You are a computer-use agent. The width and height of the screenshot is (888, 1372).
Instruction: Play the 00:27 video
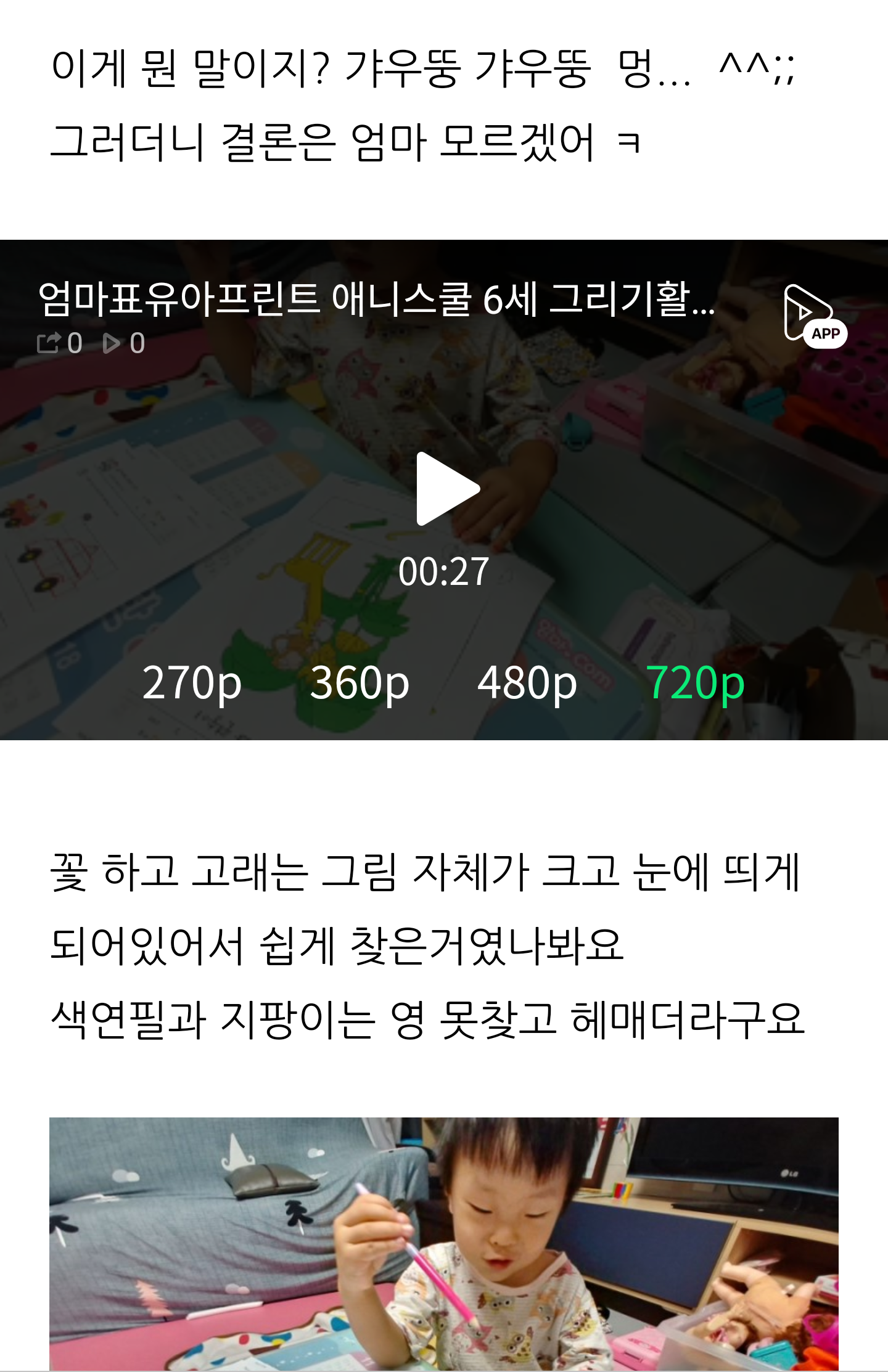446,489
